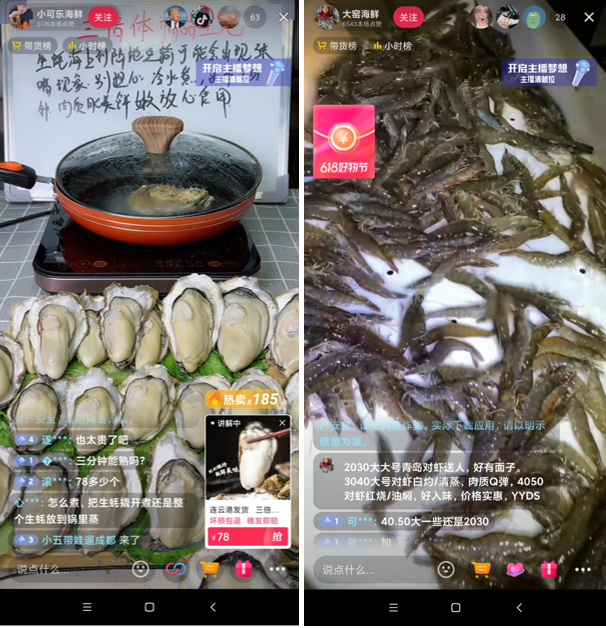Viewport: 606px width, 628px height.
Task: View the 63 viewers list in 小可乐海鲜 stream
Action: pyautogui.click(x=255, y=17)
